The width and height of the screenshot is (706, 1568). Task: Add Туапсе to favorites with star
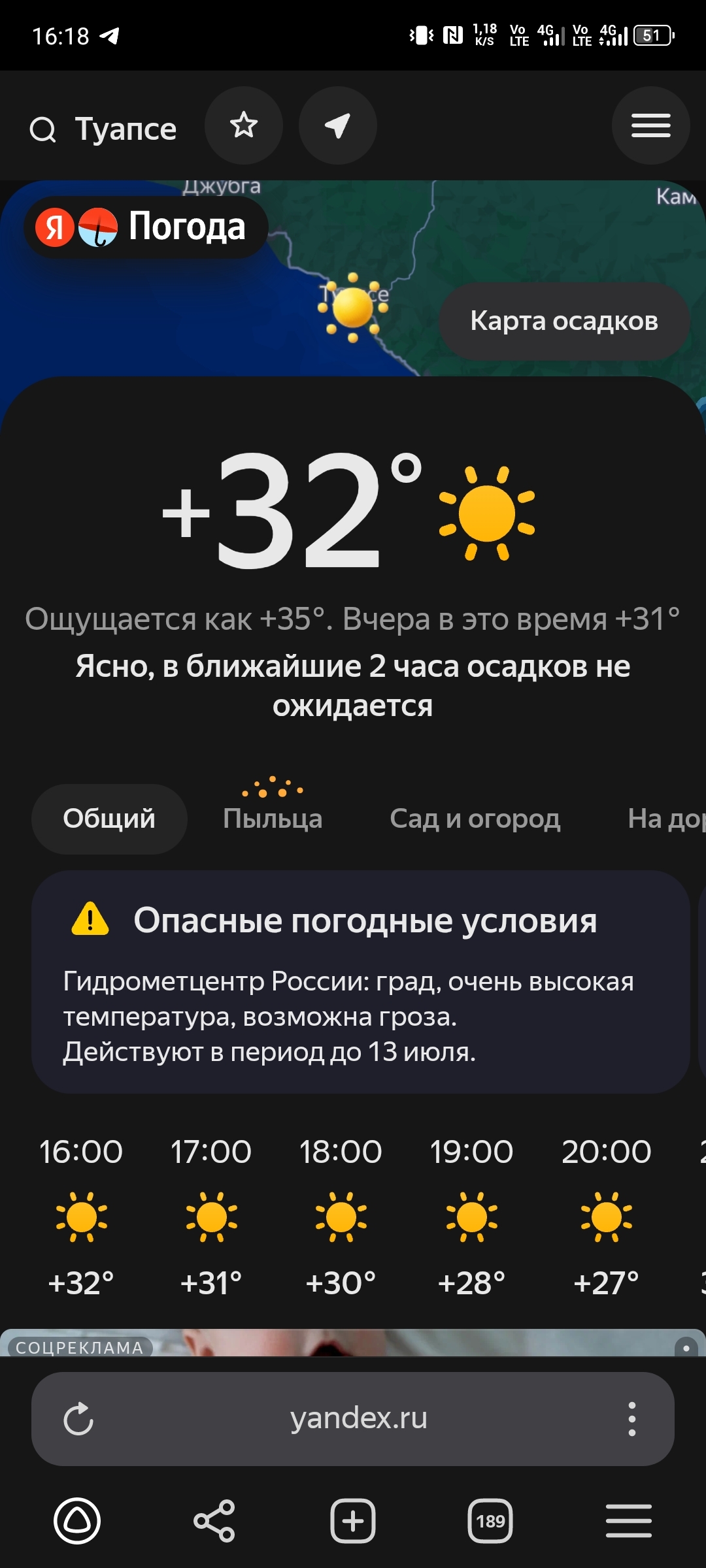[x=244, y=125]
